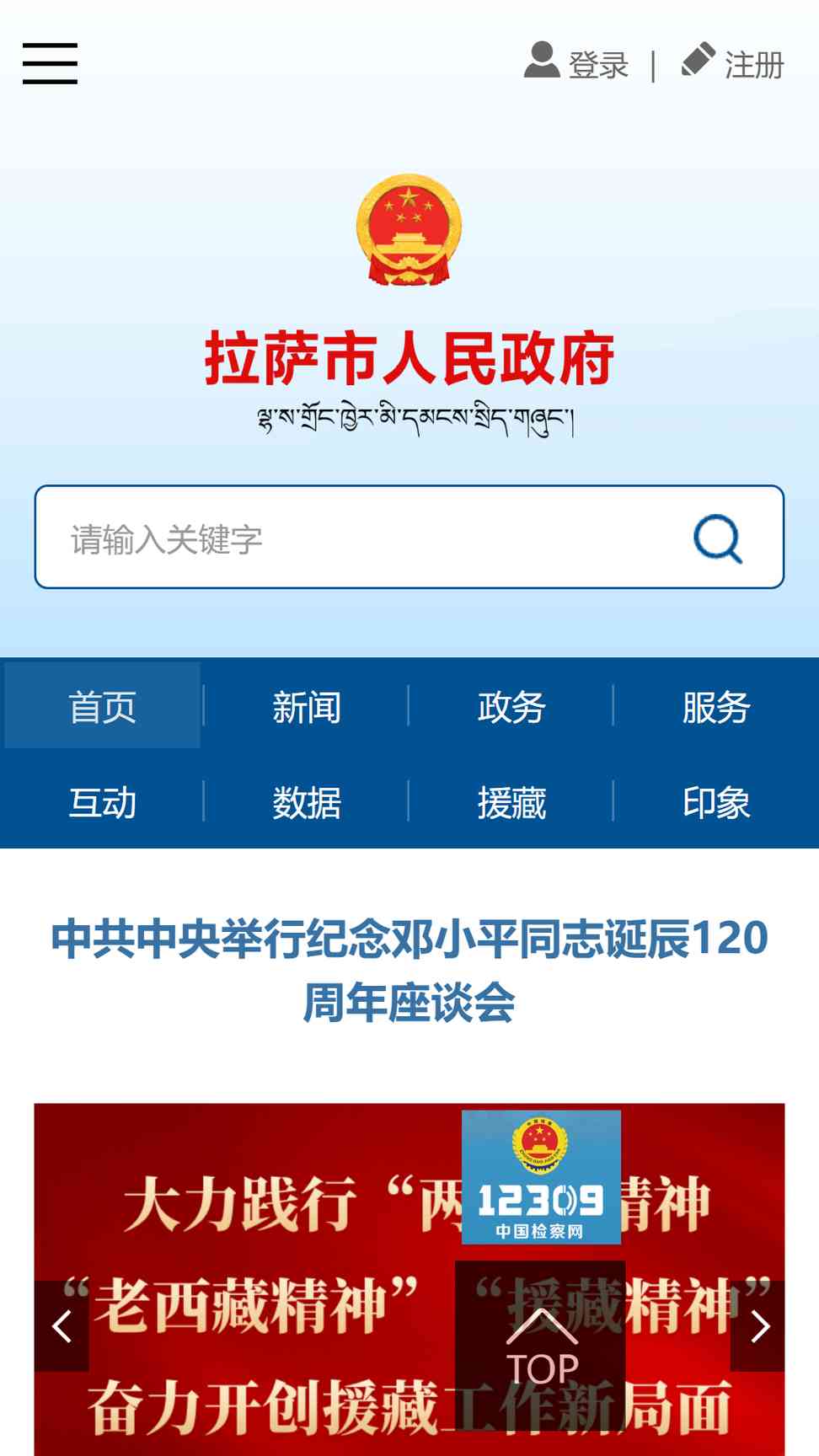Go to the 政务 section

tap(511, 706)
